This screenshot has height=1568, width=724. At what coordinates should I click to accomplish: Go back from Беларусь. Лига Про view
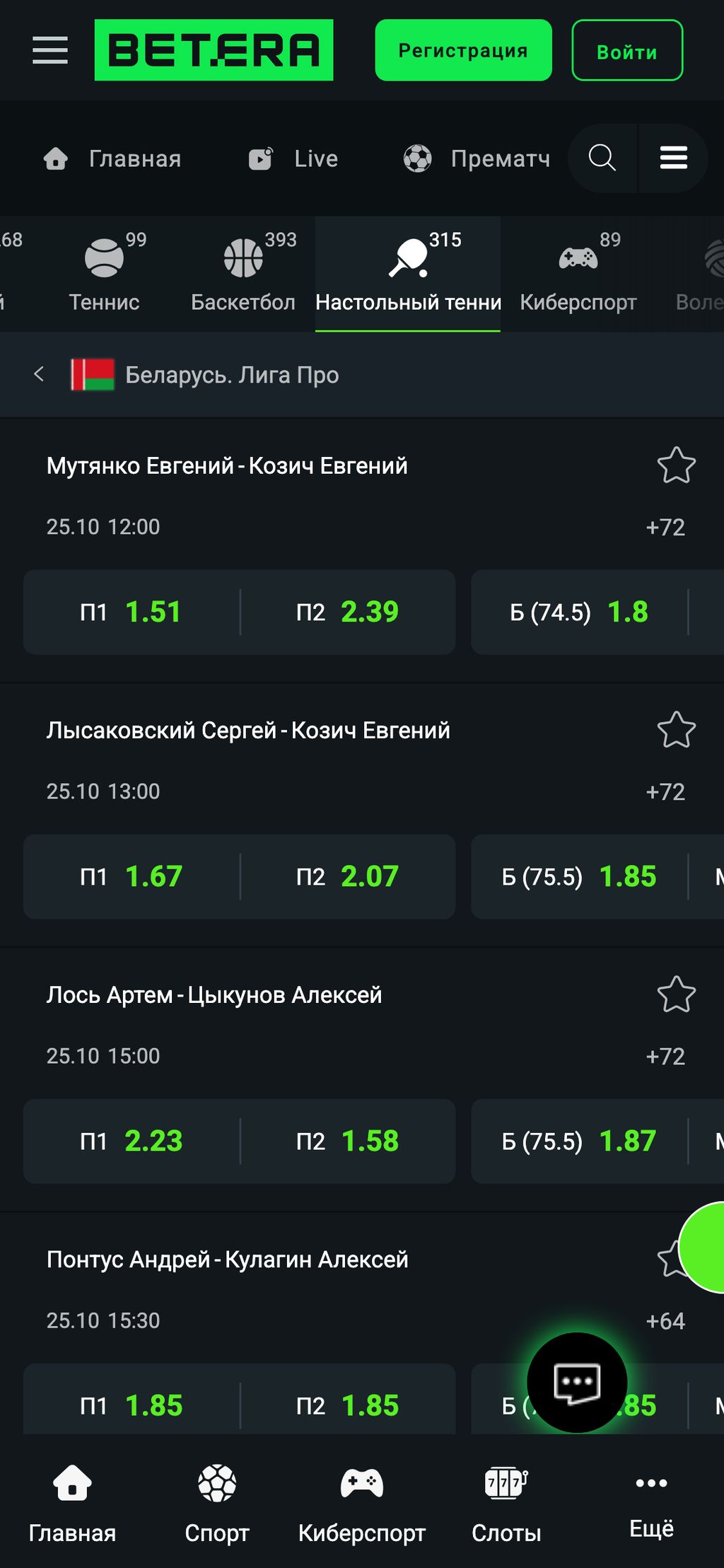[40, 375]
